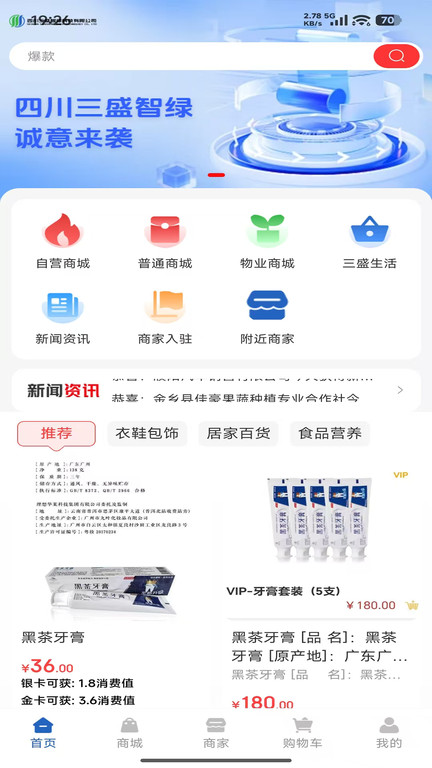Image resolution: width=432 pixels, height=768 pixels.
Task: Open 三盛生活 section
Action: pyautogui.click(x=369, y=241)
